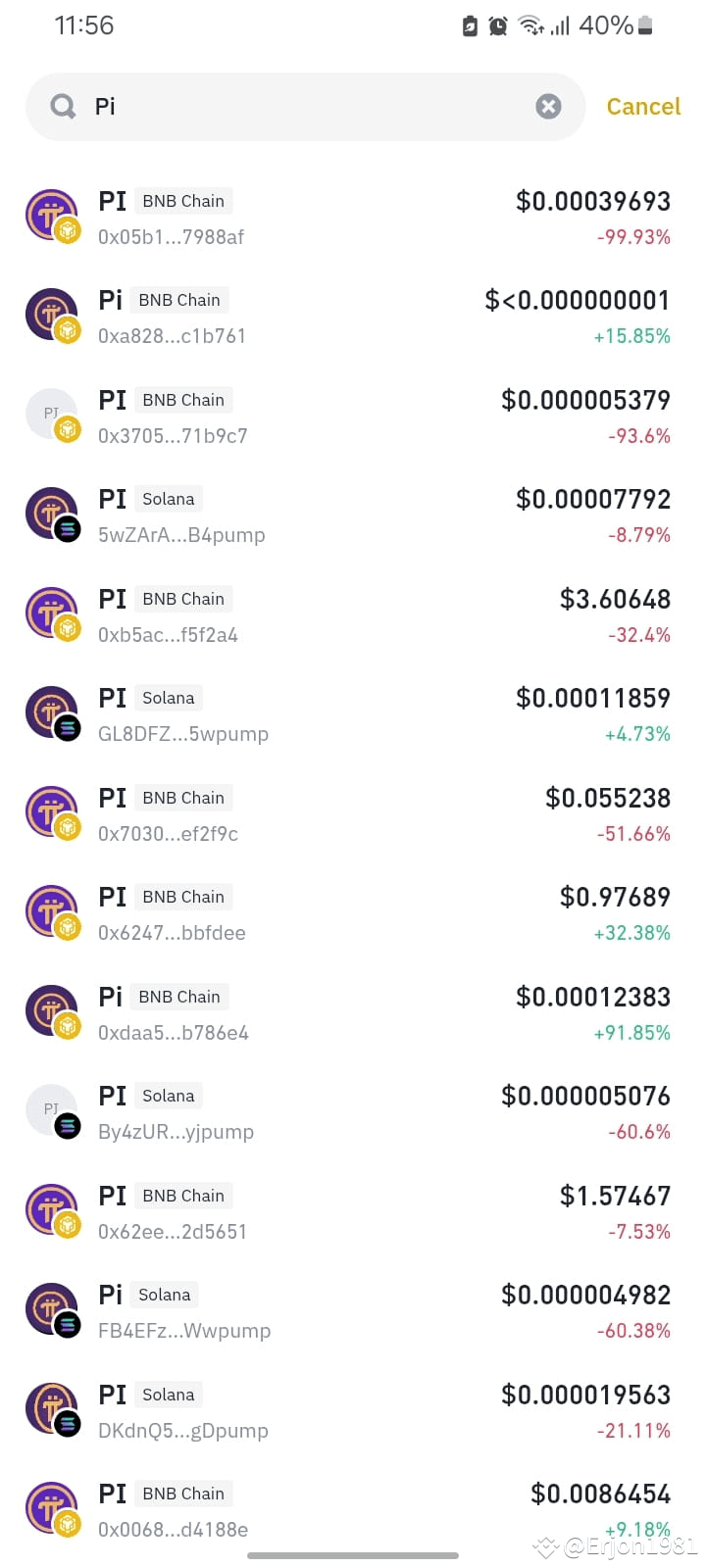The image size is (706, 1568).
Task: Tap the search input containing 'Pi'
Action: (294, 106)
